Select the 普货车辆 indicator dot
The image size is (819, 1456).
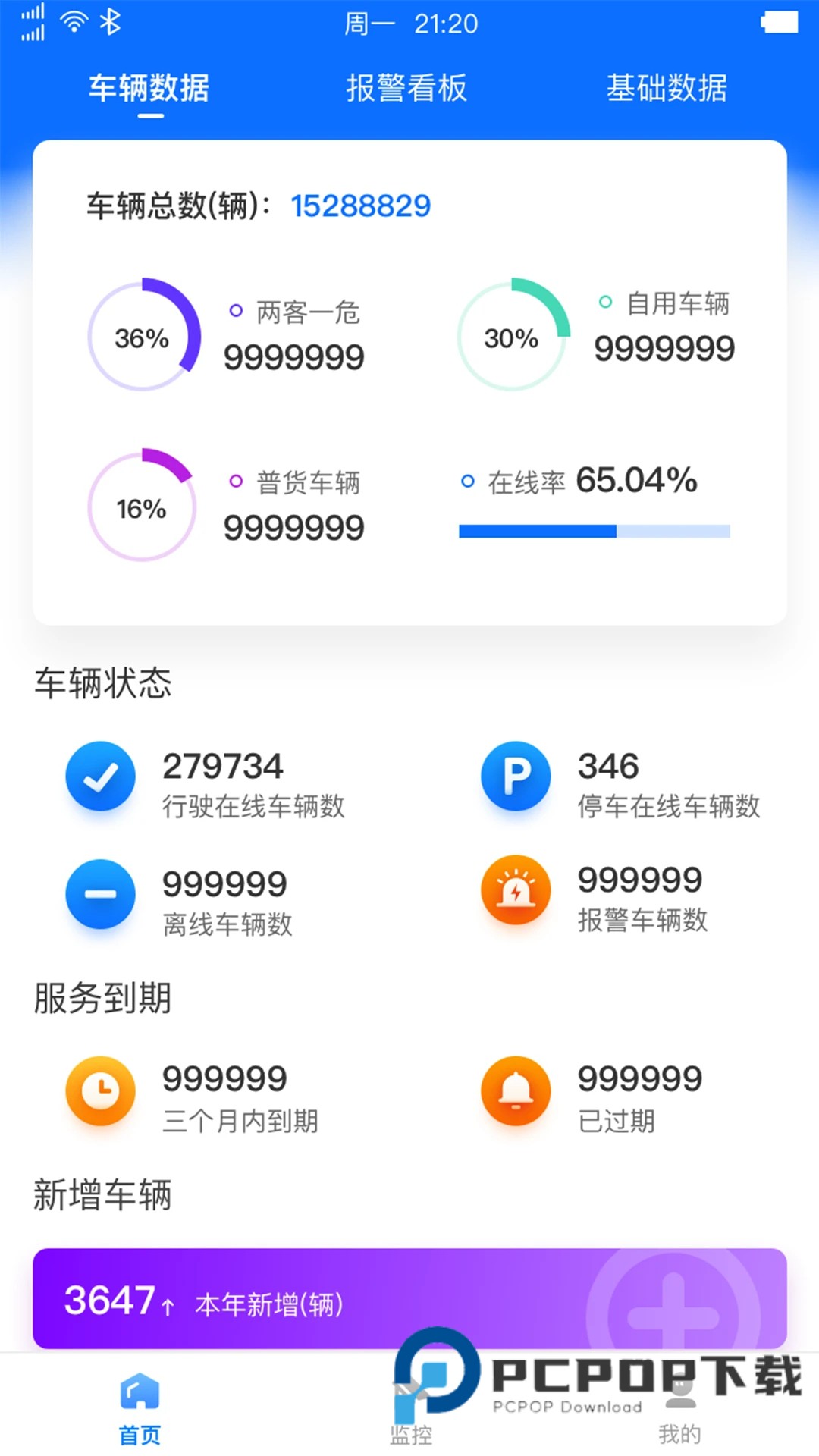click(235, 481)
